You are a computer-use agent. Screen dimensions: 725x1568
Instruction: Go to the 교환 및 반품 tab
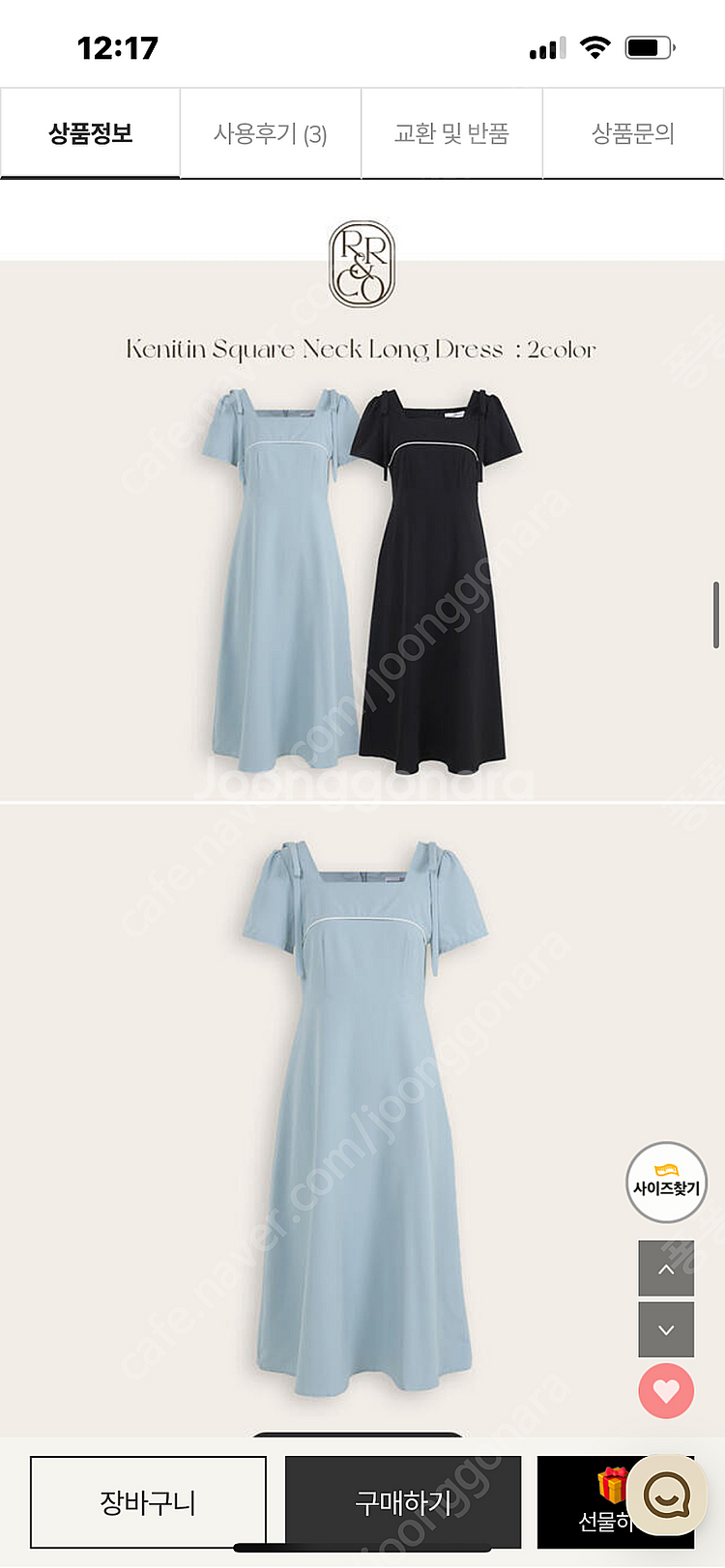pos(451,133)
